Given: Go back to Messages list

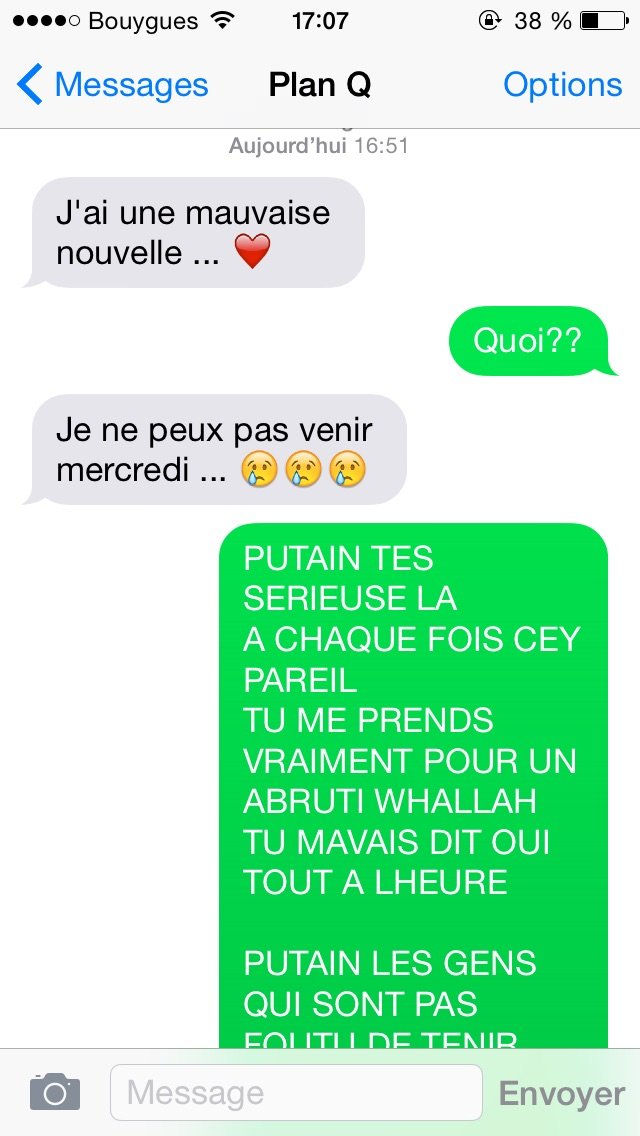Looking at the screenshot, I should point(113,86).
